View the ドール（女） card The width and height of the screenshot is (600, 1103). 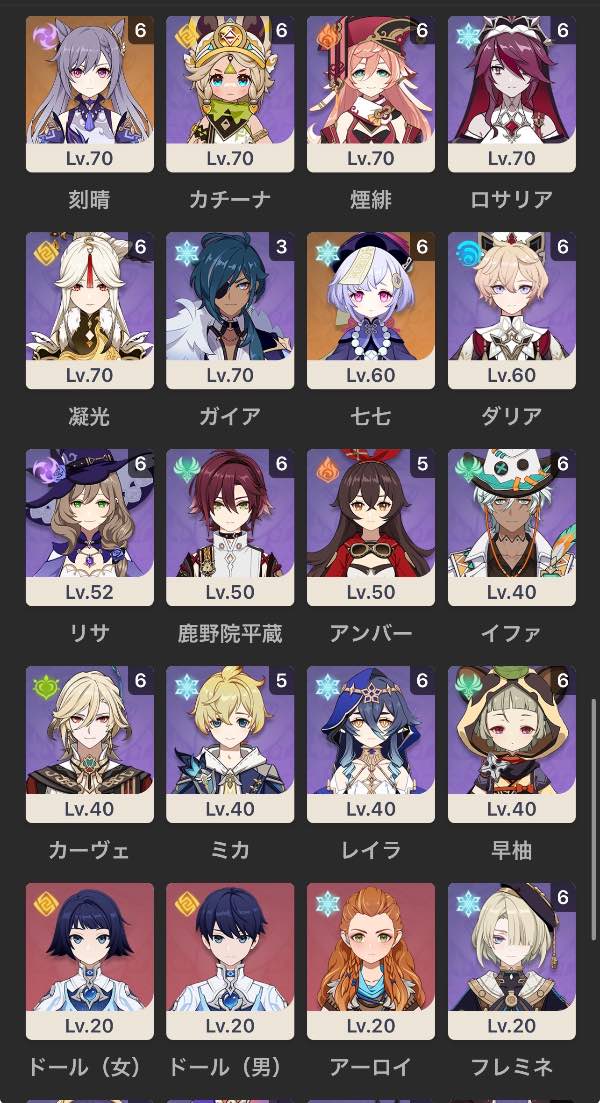point(90,961)
